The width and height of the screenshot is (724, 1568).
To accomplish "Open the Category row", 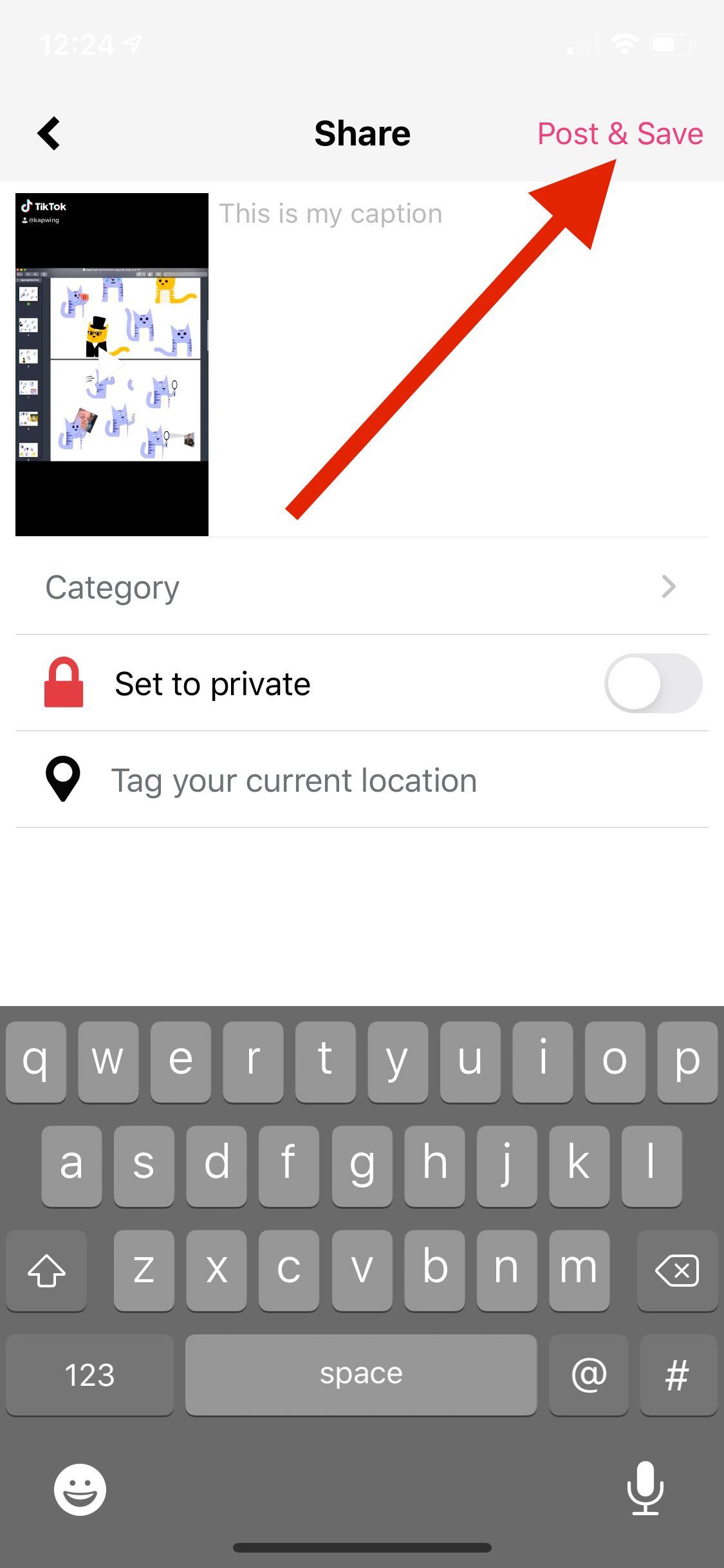I will click(362, 587).
